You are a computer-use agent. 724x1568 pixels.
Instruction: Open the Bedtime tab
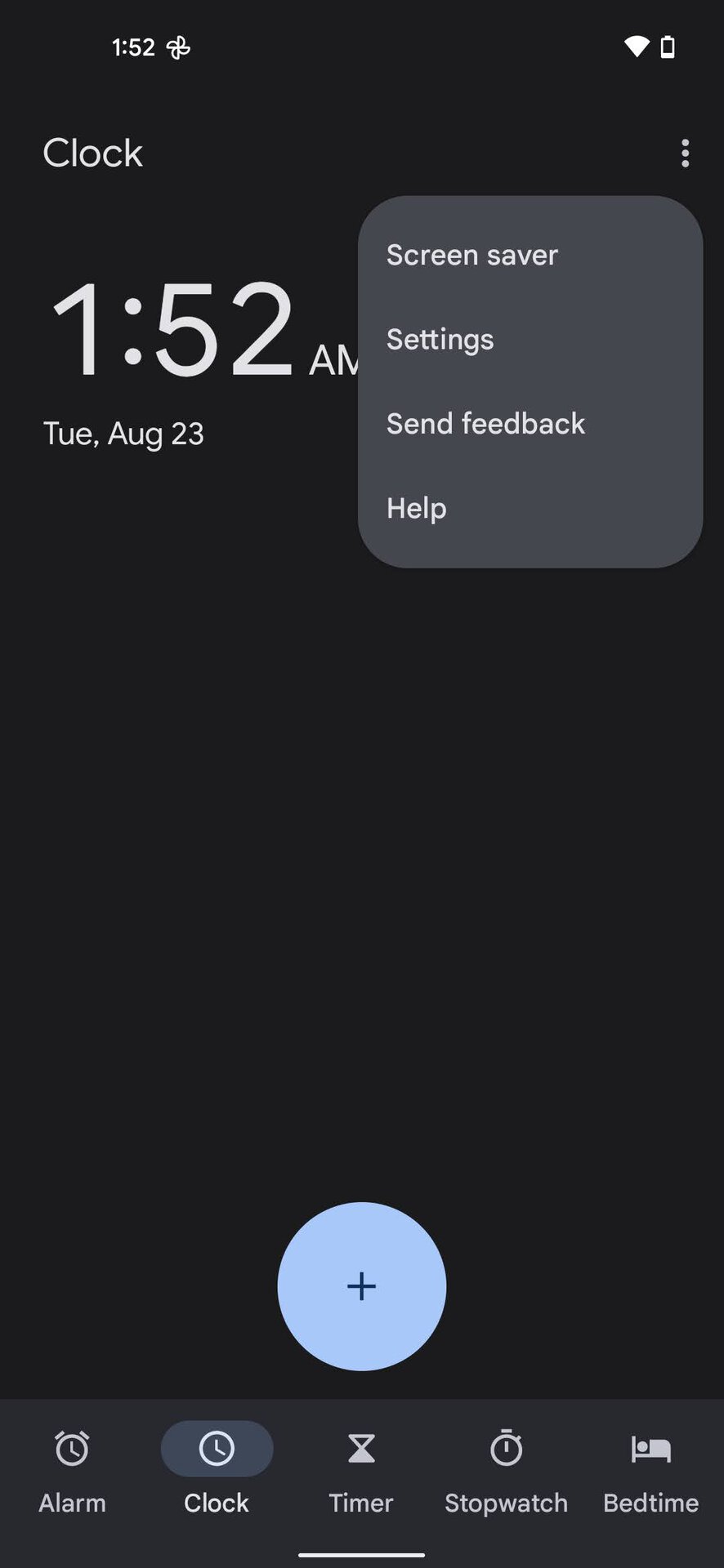point(650,1470)
